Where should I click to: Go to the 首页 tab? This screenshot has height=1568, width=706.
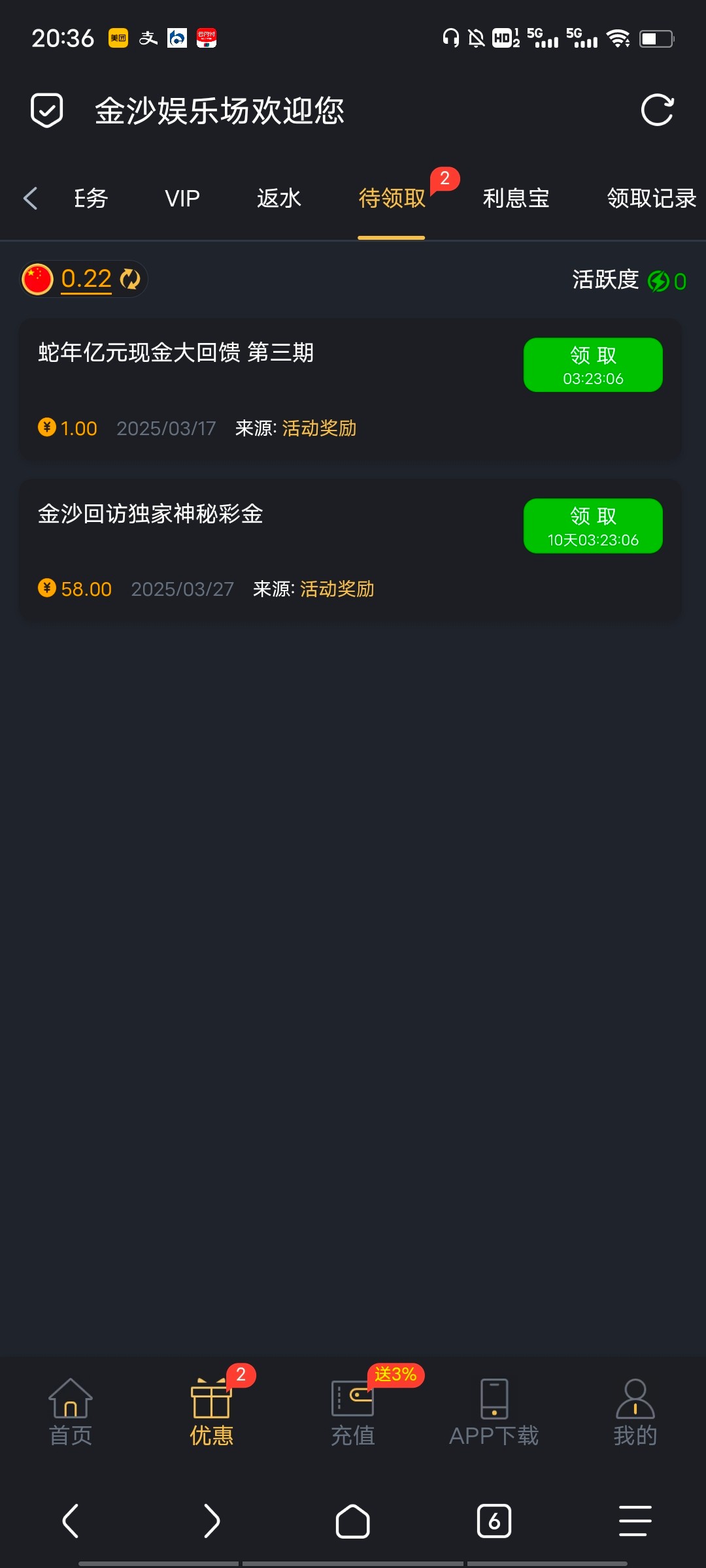[71, 1413]
